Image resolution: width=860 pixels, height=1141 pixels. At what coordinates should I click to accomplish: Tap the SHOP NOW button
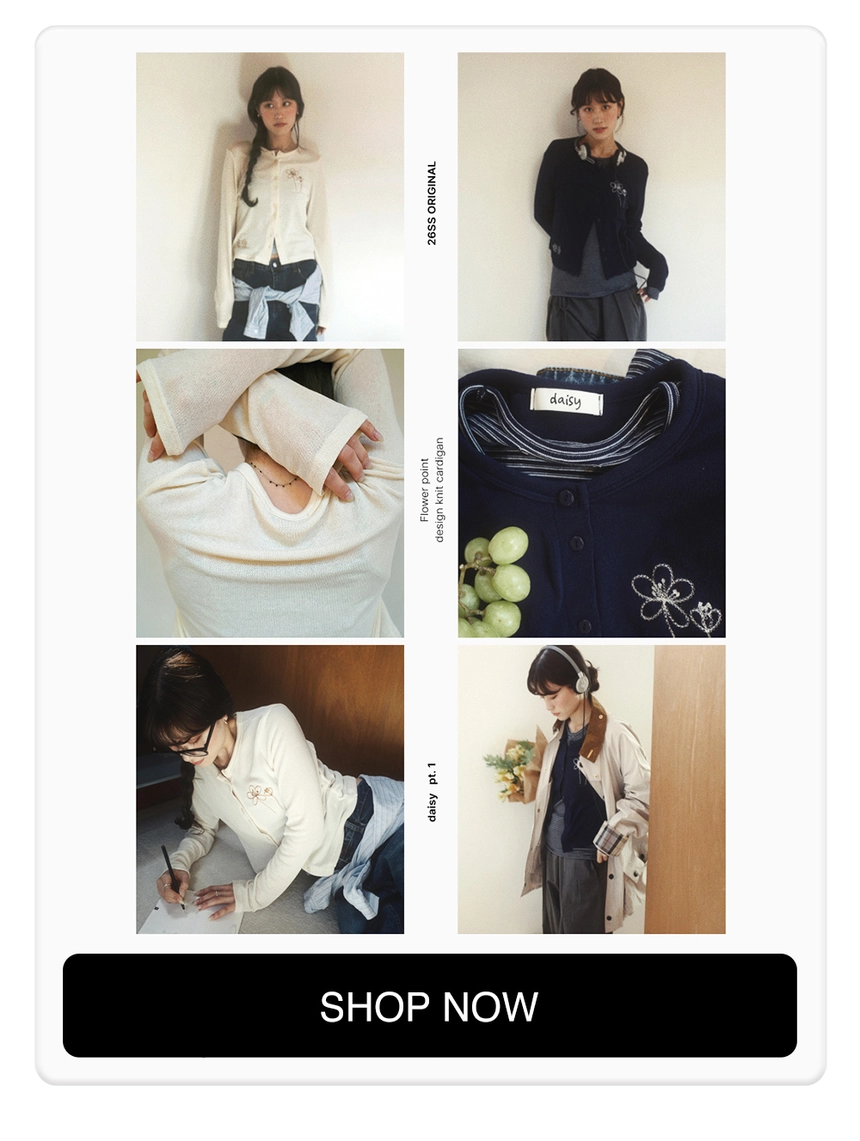(429, 1005)
